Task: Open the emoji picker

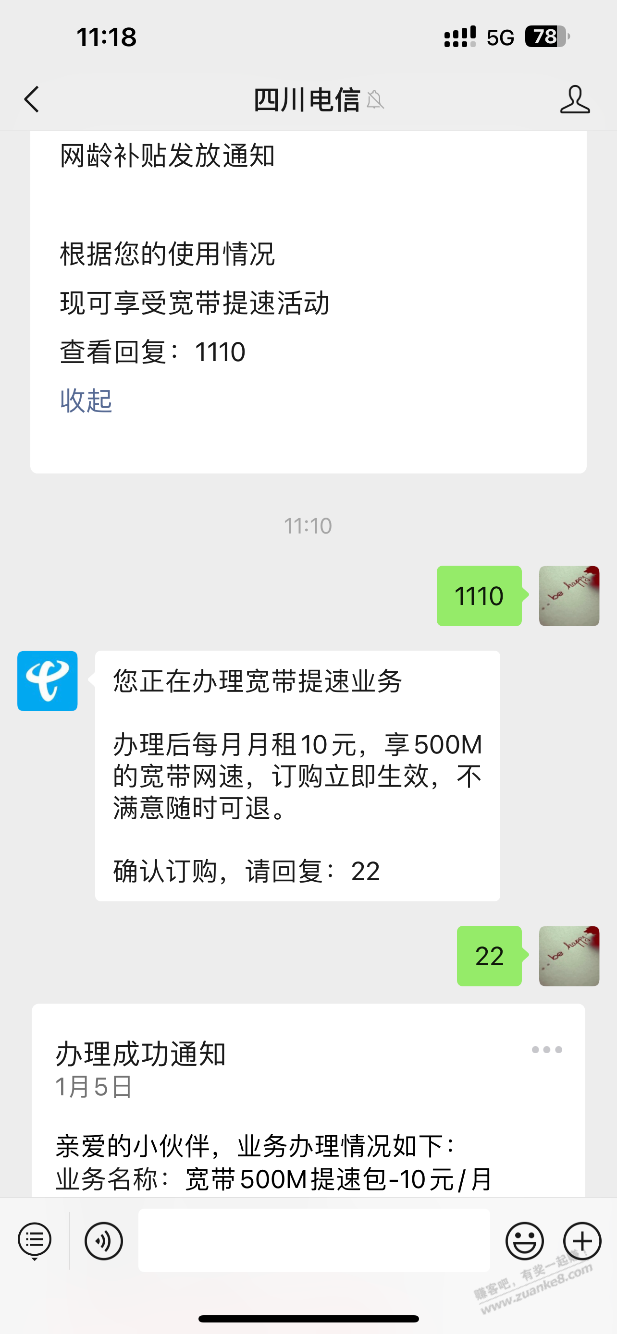Action: [x=524, y=1241]
